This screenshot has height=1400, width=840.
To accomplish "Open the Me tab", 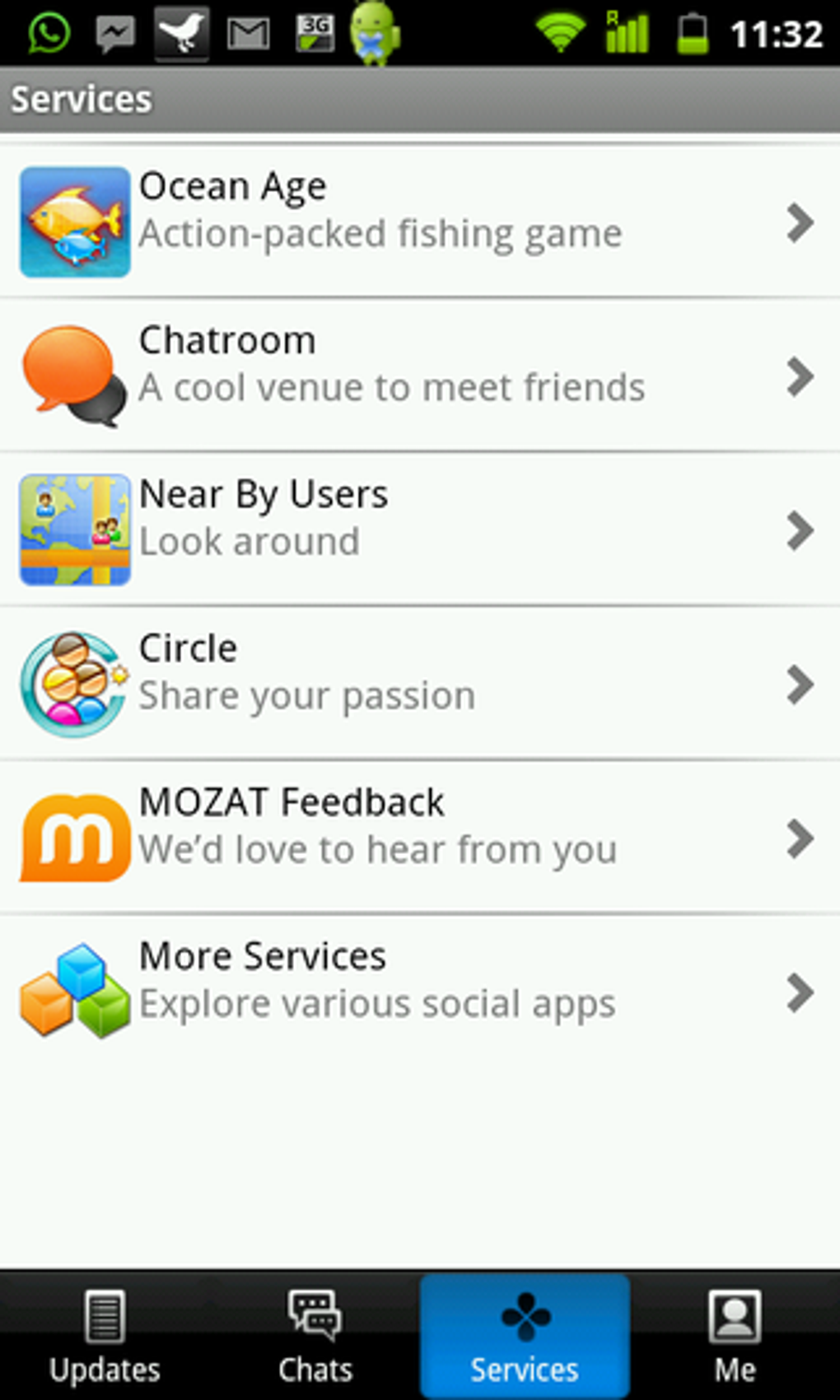I will click(x=735, y=1336).
